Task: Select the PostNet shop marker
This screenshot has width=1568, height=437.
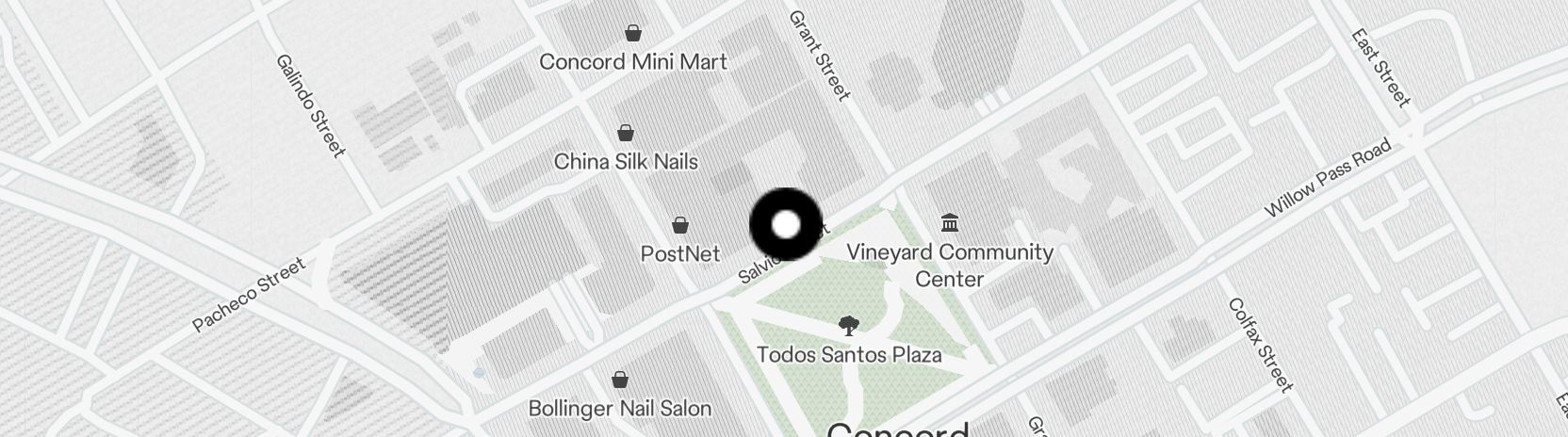Action: point(680,225)
